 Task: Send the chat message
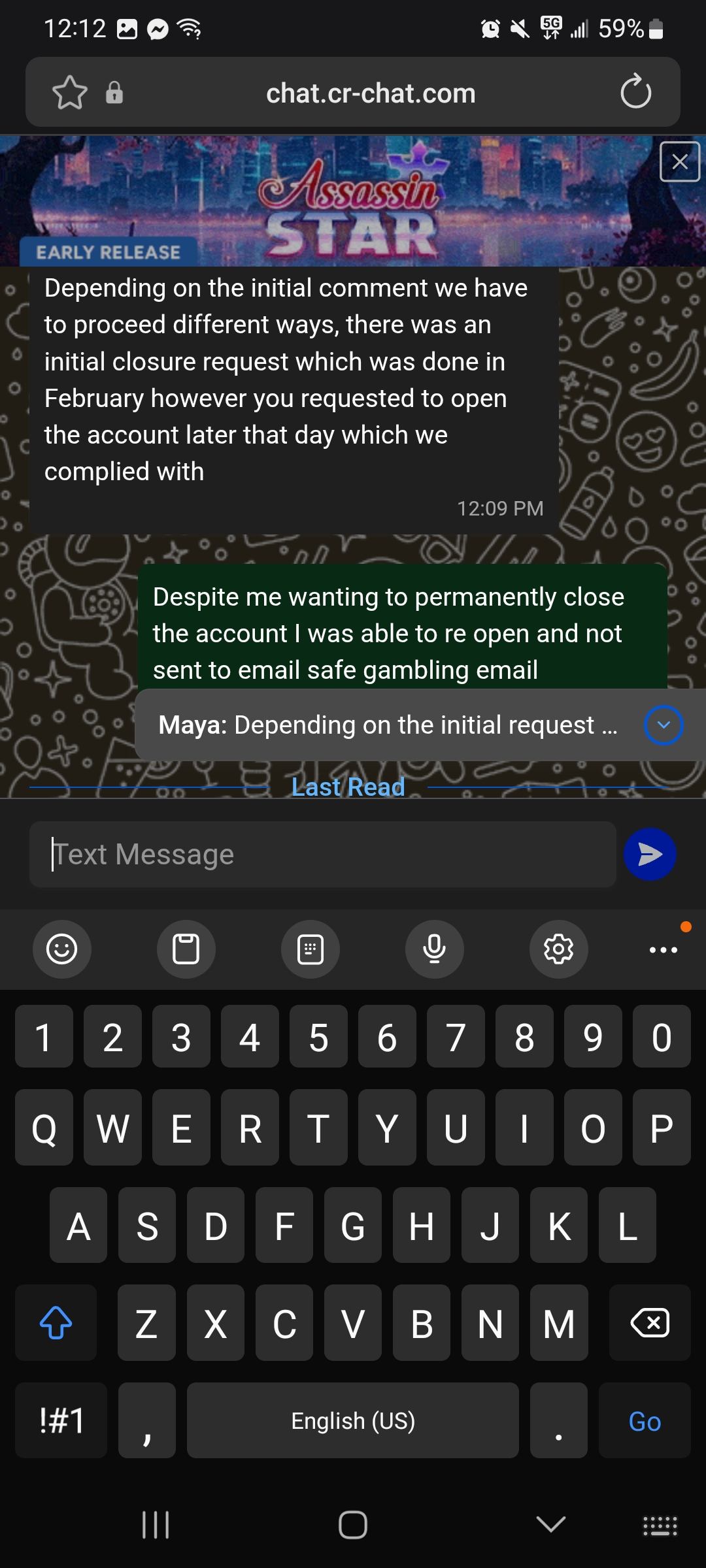click(x=649, y=855)
